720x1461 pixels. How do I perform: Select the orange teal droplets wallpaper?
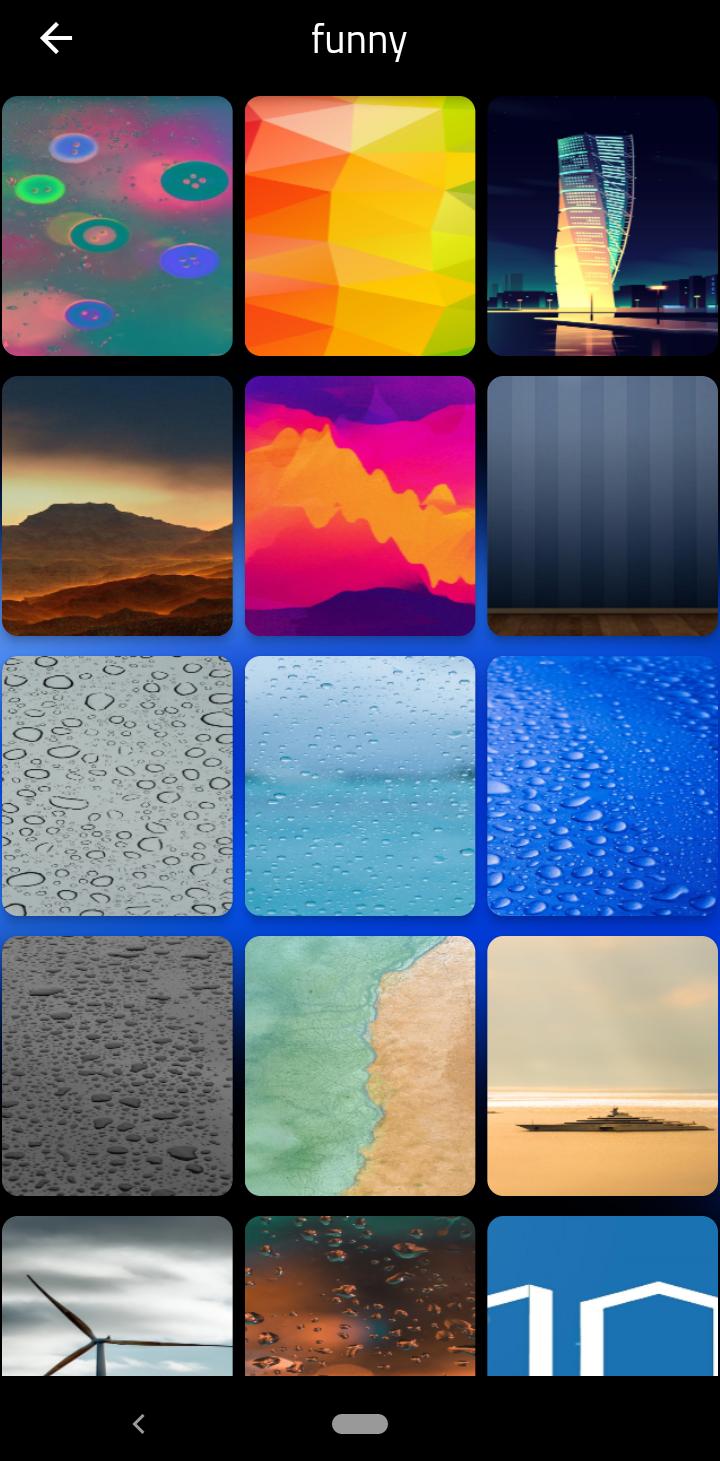[x=360, y=1296]
